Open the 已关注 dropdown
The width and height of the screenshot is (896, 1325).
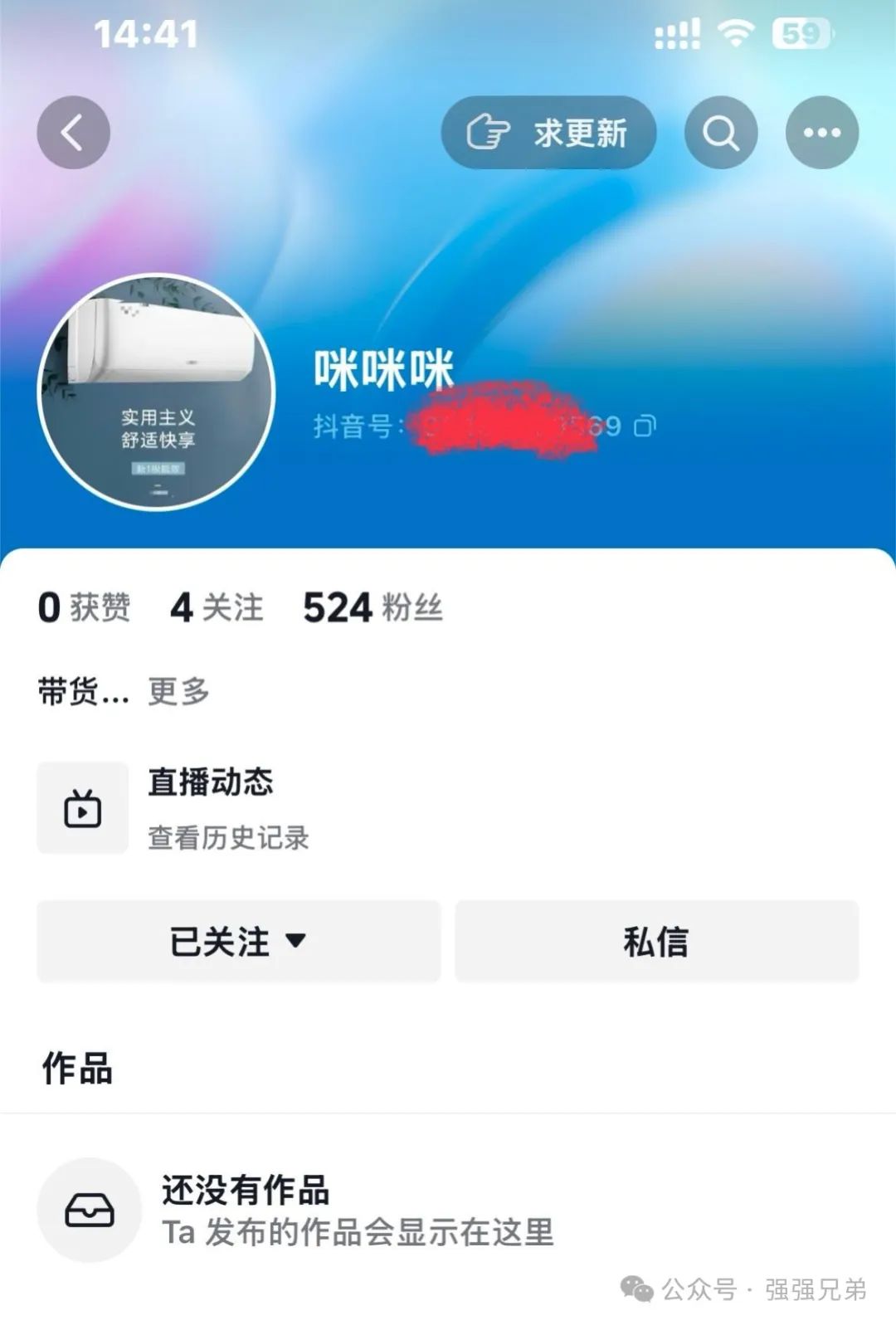(238, 942)
